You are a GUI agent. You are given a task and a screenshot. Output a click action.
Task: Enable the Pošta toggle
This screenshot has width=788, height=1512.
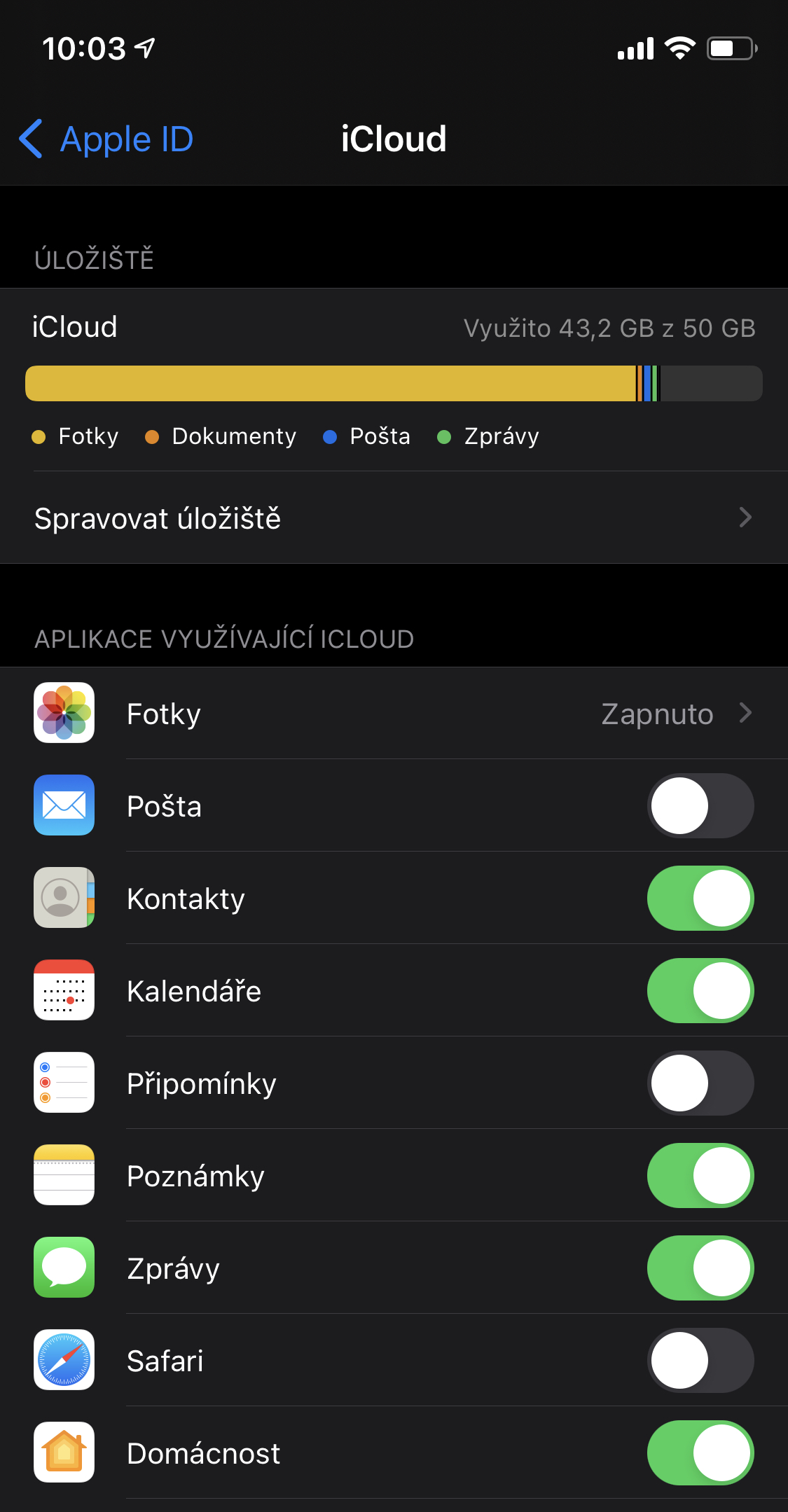click(x=700, y=806)
